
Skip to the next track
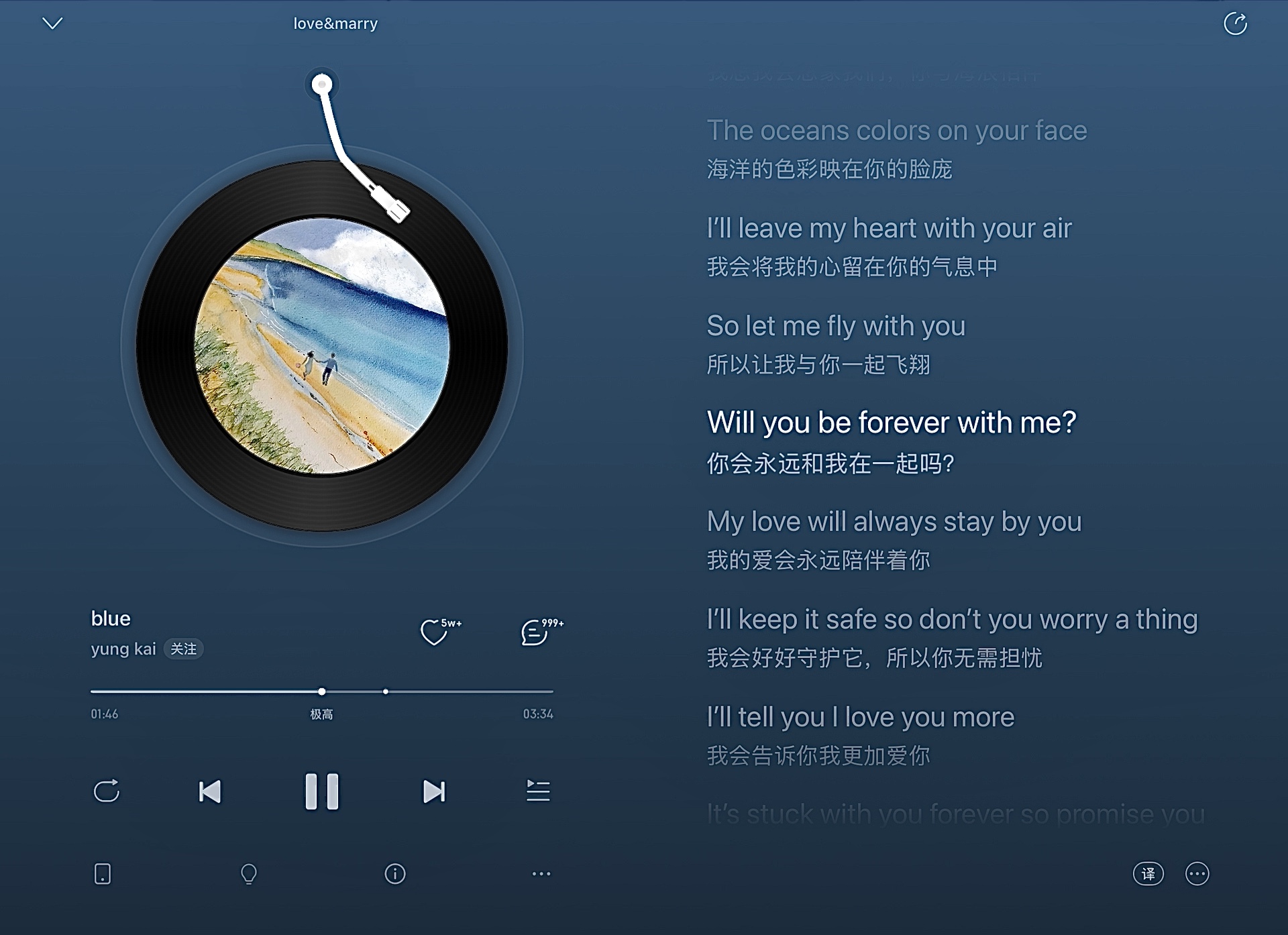point(434,791)
